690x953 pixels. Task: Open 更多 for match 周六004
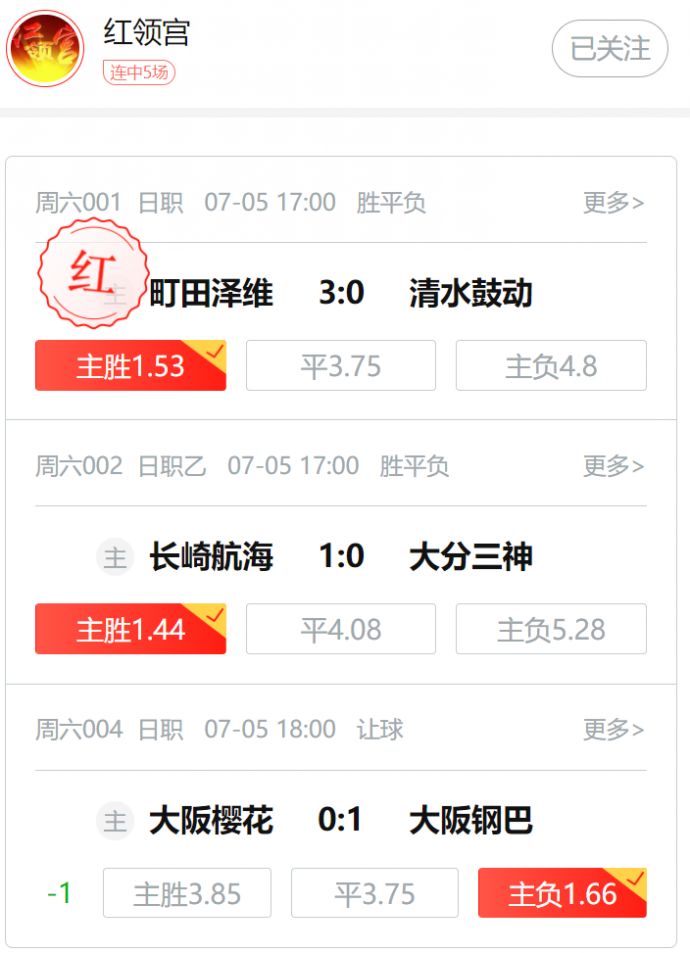click(x=613, y=729)
